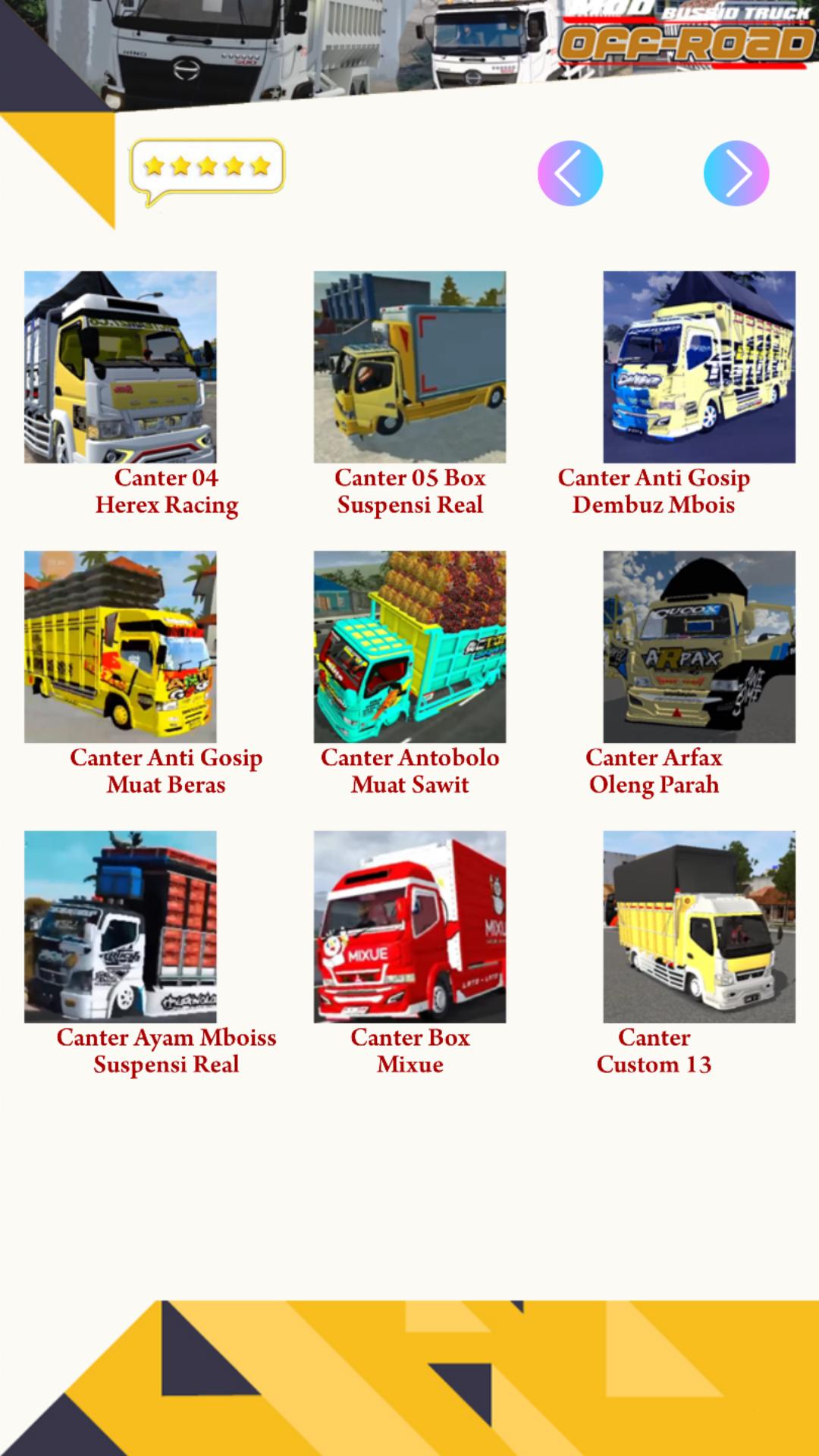
Task: Go to the next page arrow
Action: click(x=736, y=173)
